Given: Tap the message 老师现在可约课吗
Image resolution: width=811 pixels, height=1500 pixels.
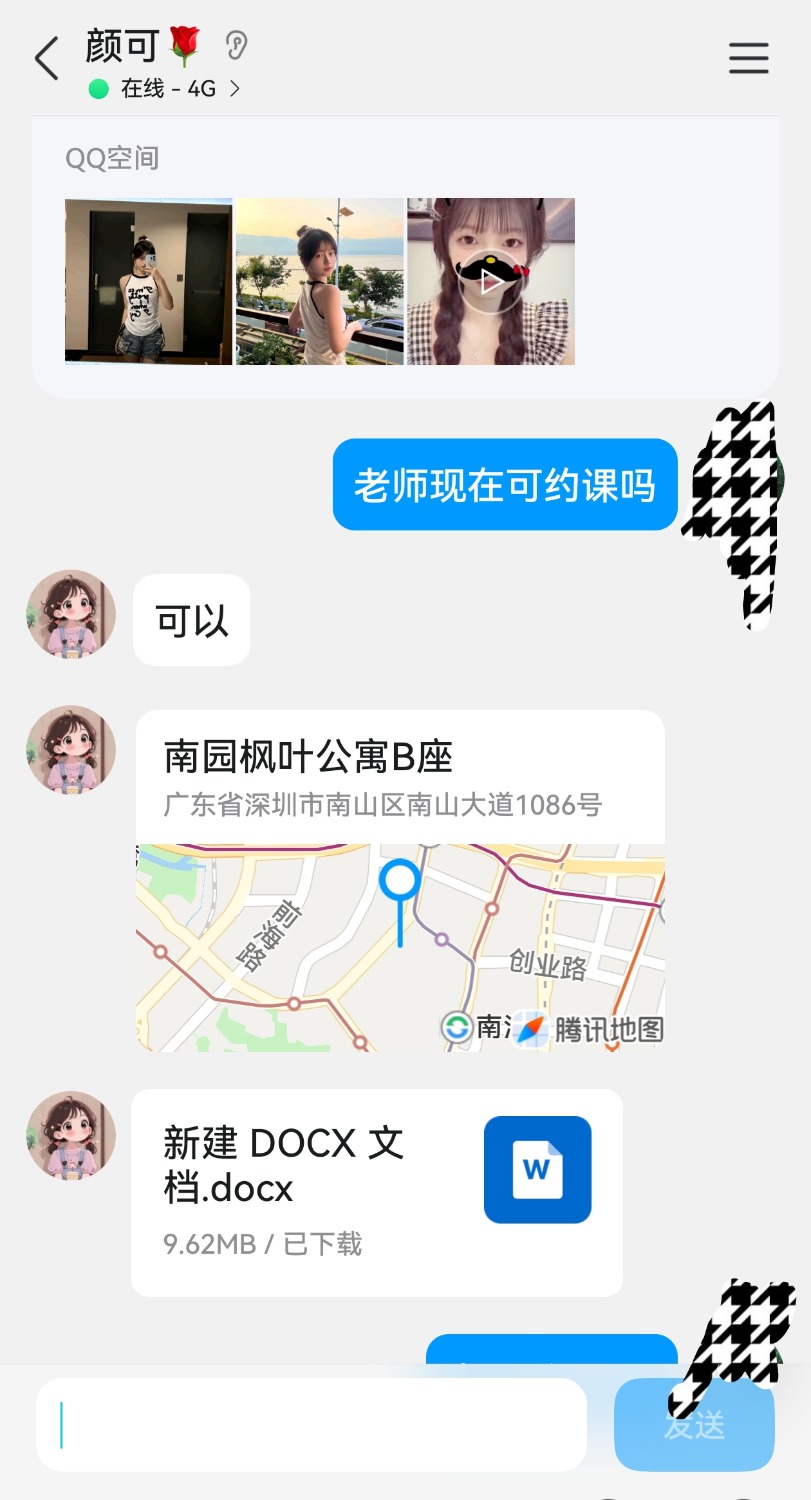Looking at the screenshot, I should (505, 485).
